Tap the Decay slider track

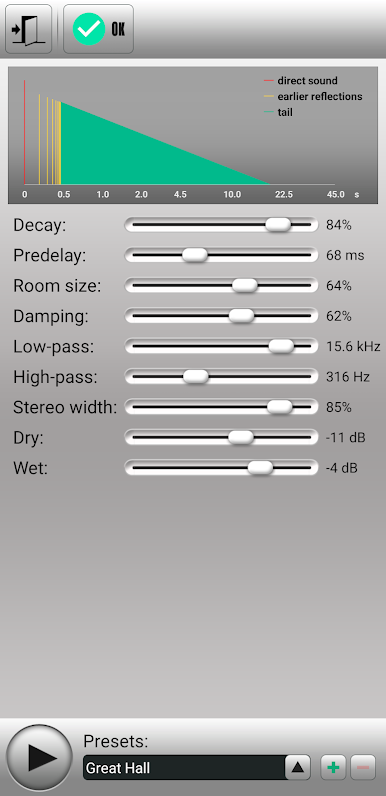pyautogui.click(x=221, y=224)
